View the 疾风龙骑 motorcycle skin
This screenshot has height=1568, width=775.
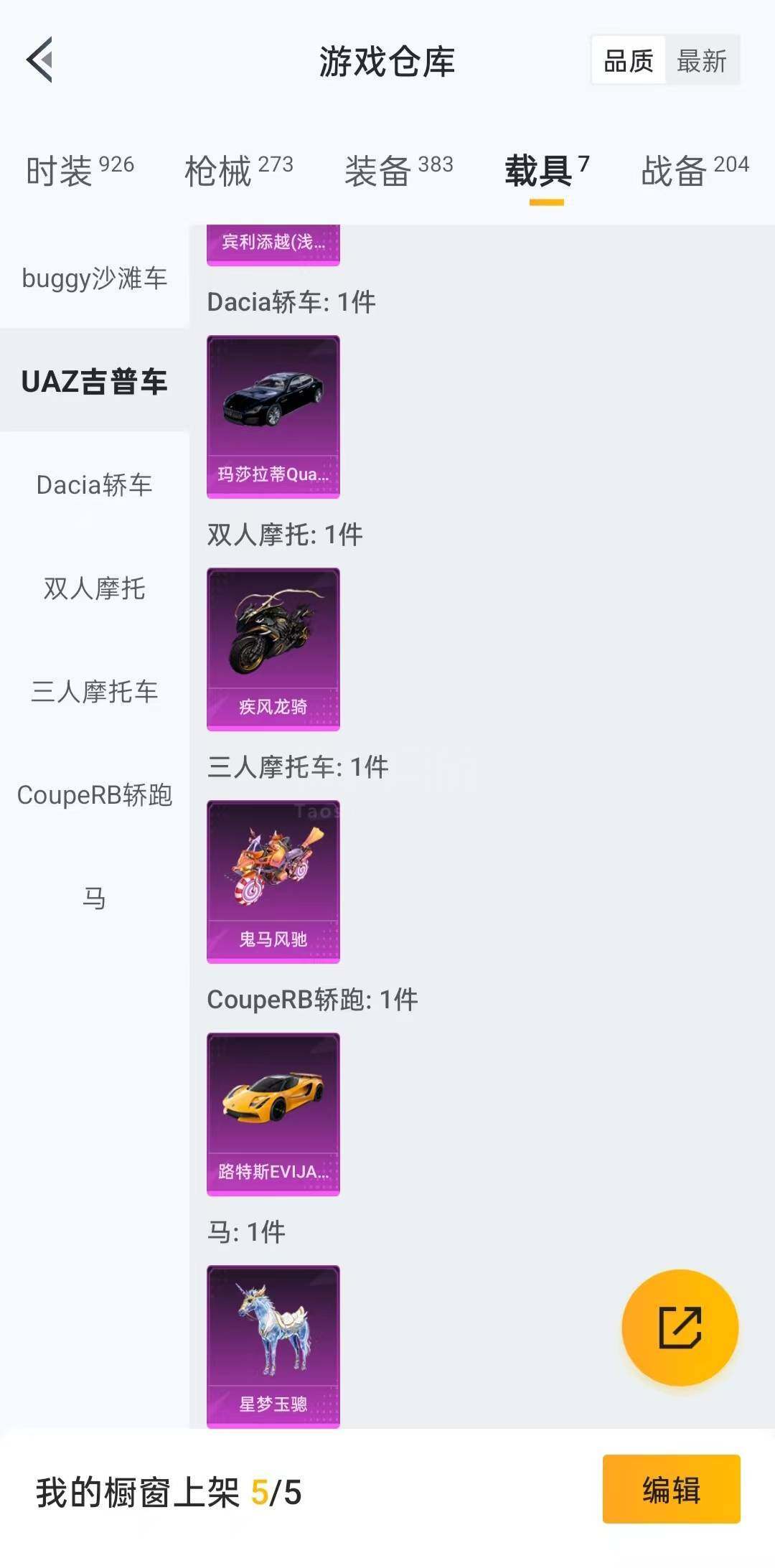273,649
